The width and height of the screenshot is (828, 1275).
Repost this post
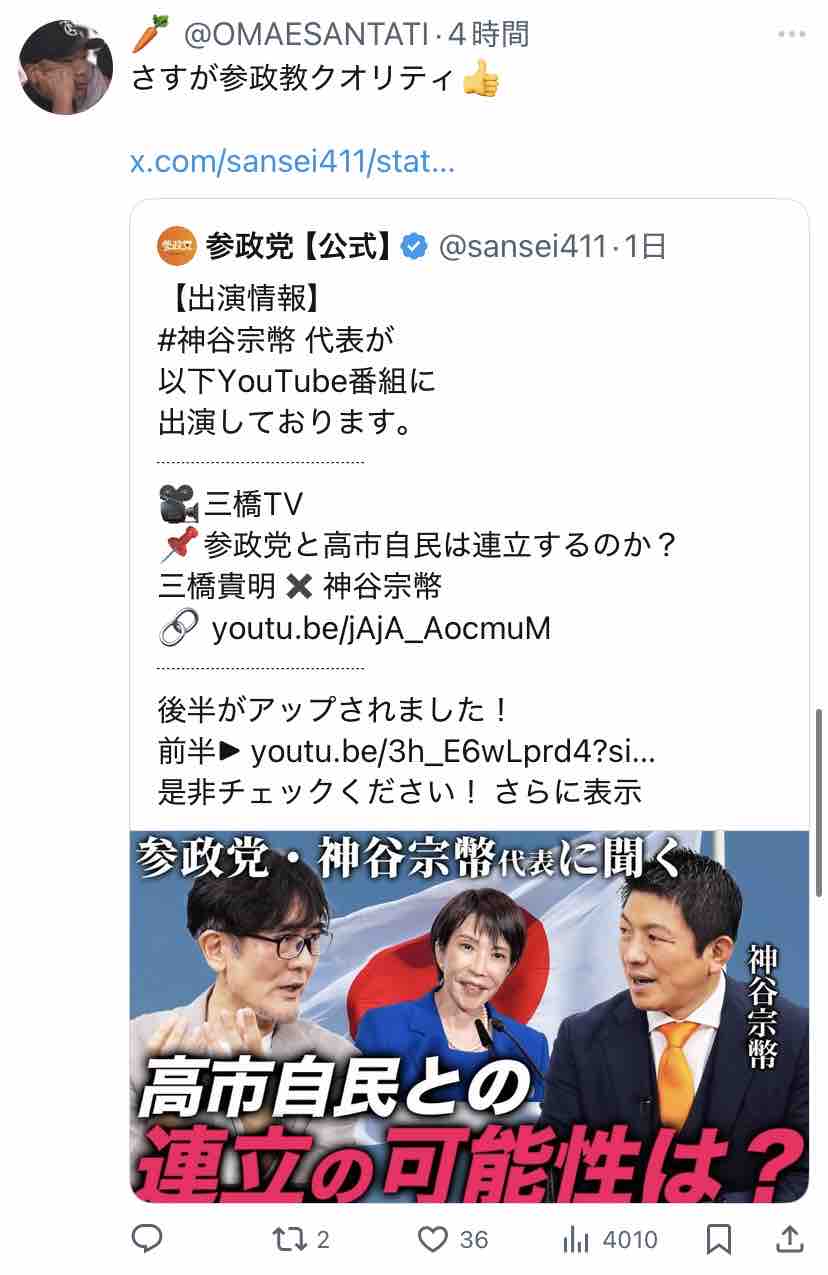(x=301, y=1240)
